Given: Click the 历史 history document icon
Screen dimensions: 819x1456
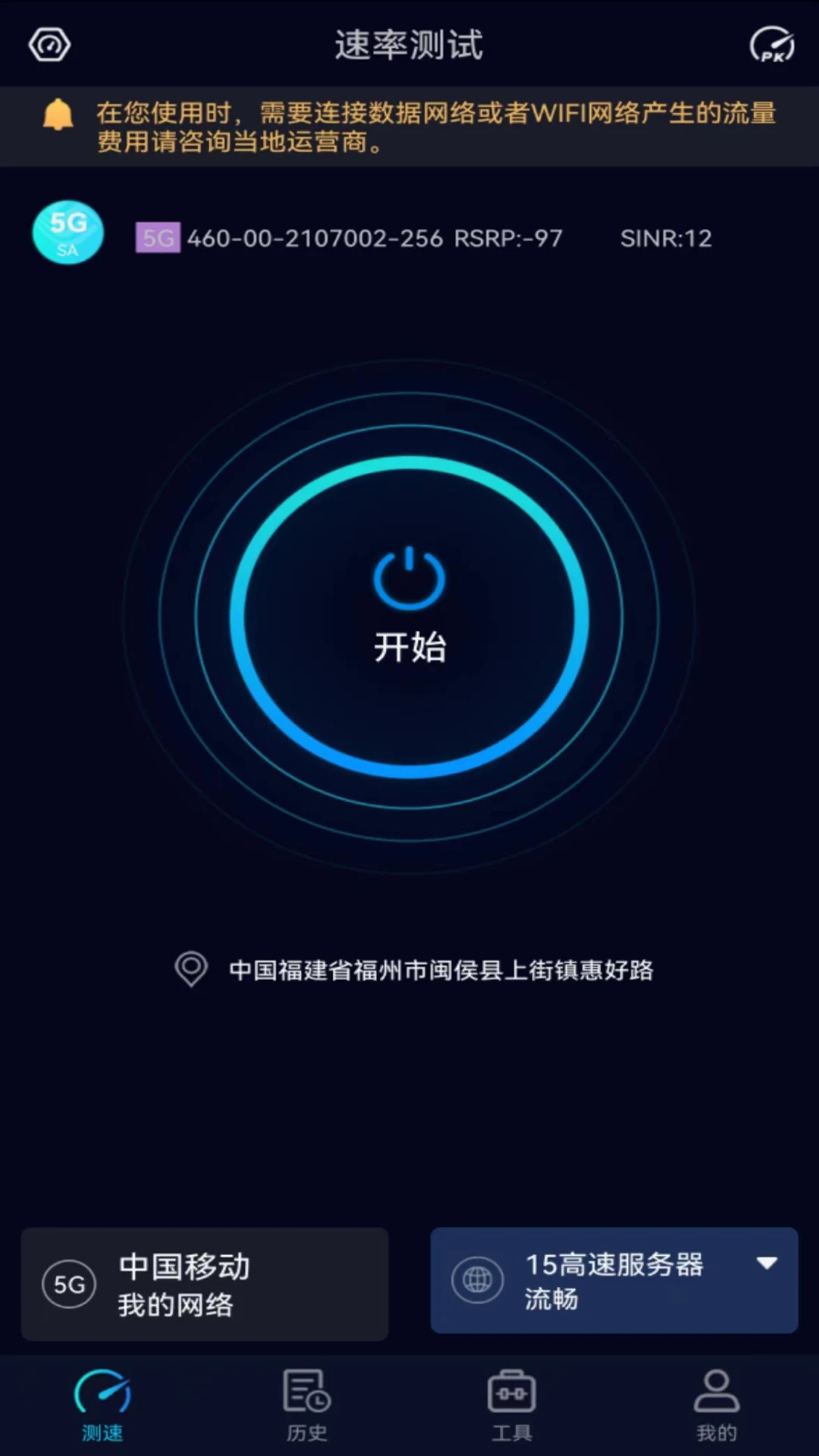Looking at the screenshot, I should tap(306, 1400).
